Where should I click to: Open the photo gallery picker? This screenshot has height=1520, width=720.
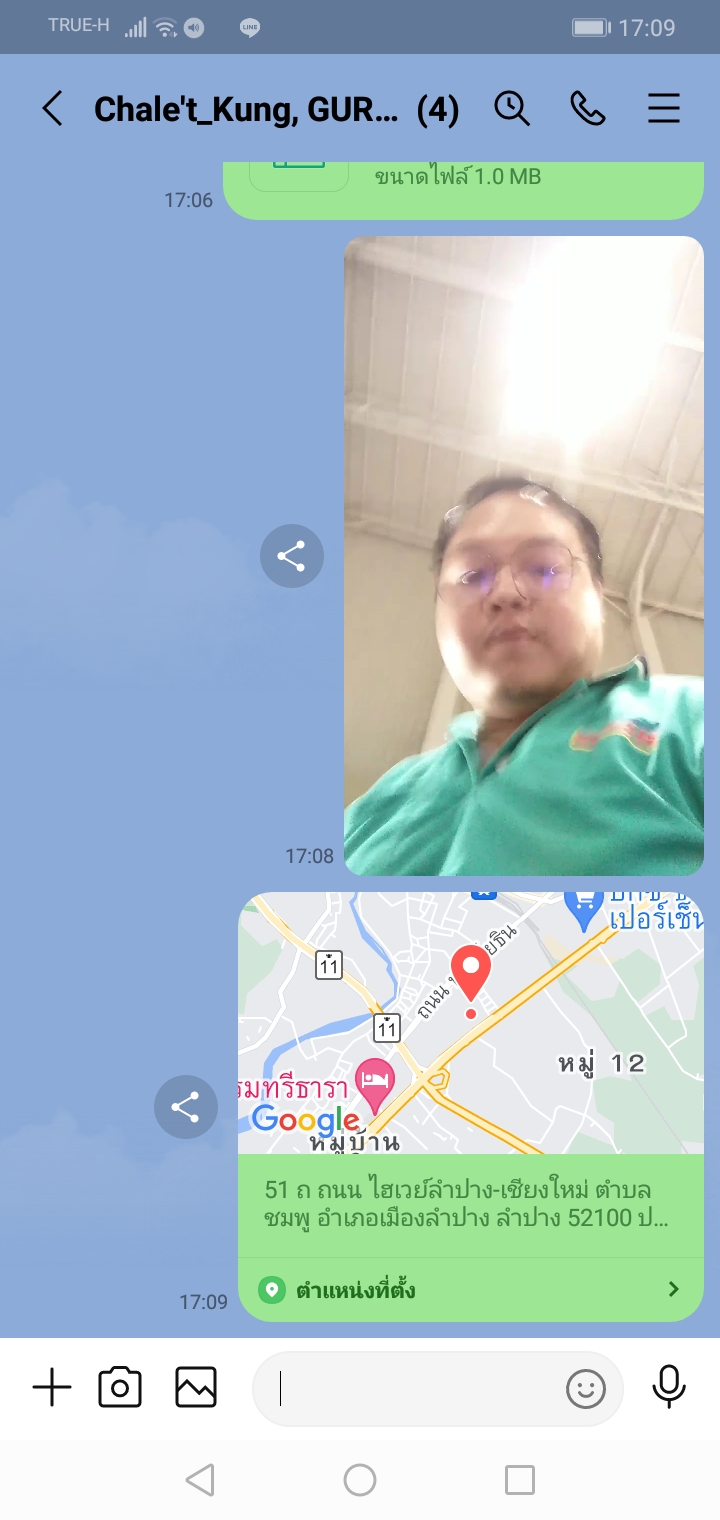pyautogui.click(x=196, y=1388)
